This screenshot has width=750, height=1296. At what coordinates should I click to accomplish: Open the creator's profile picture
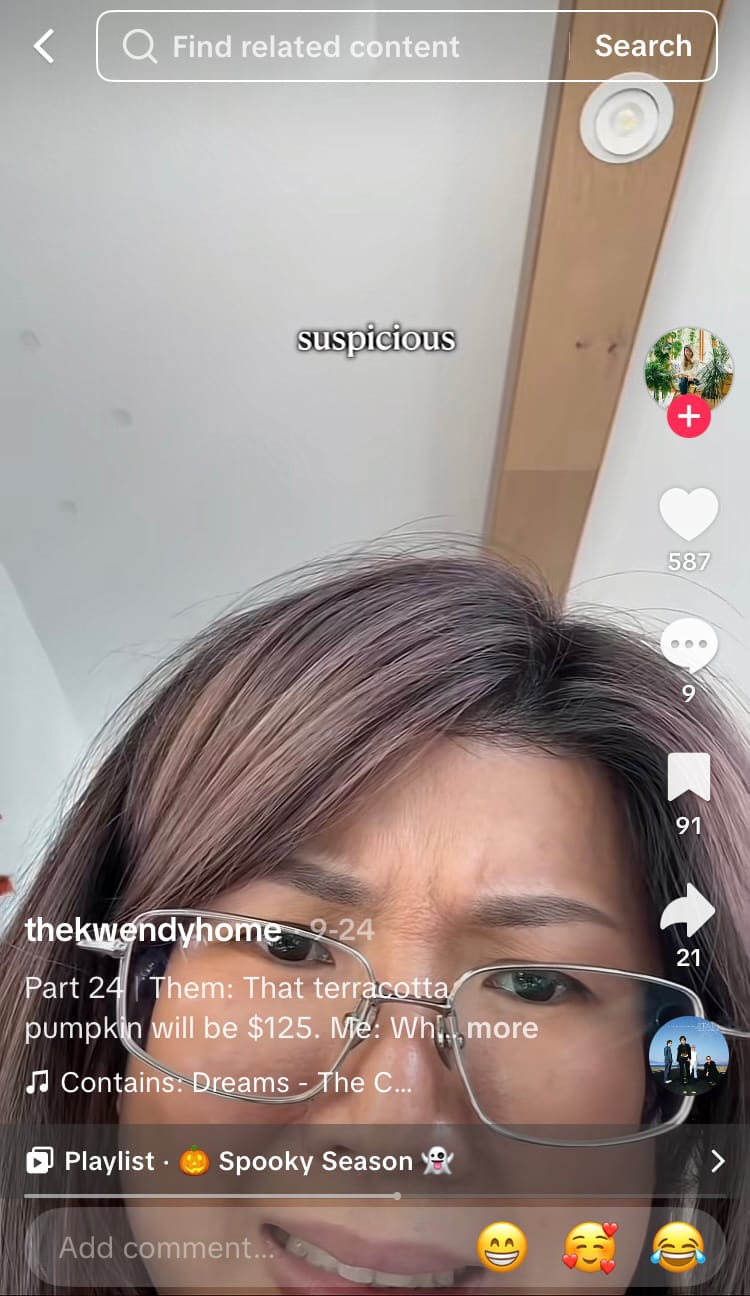coord(688,368)
